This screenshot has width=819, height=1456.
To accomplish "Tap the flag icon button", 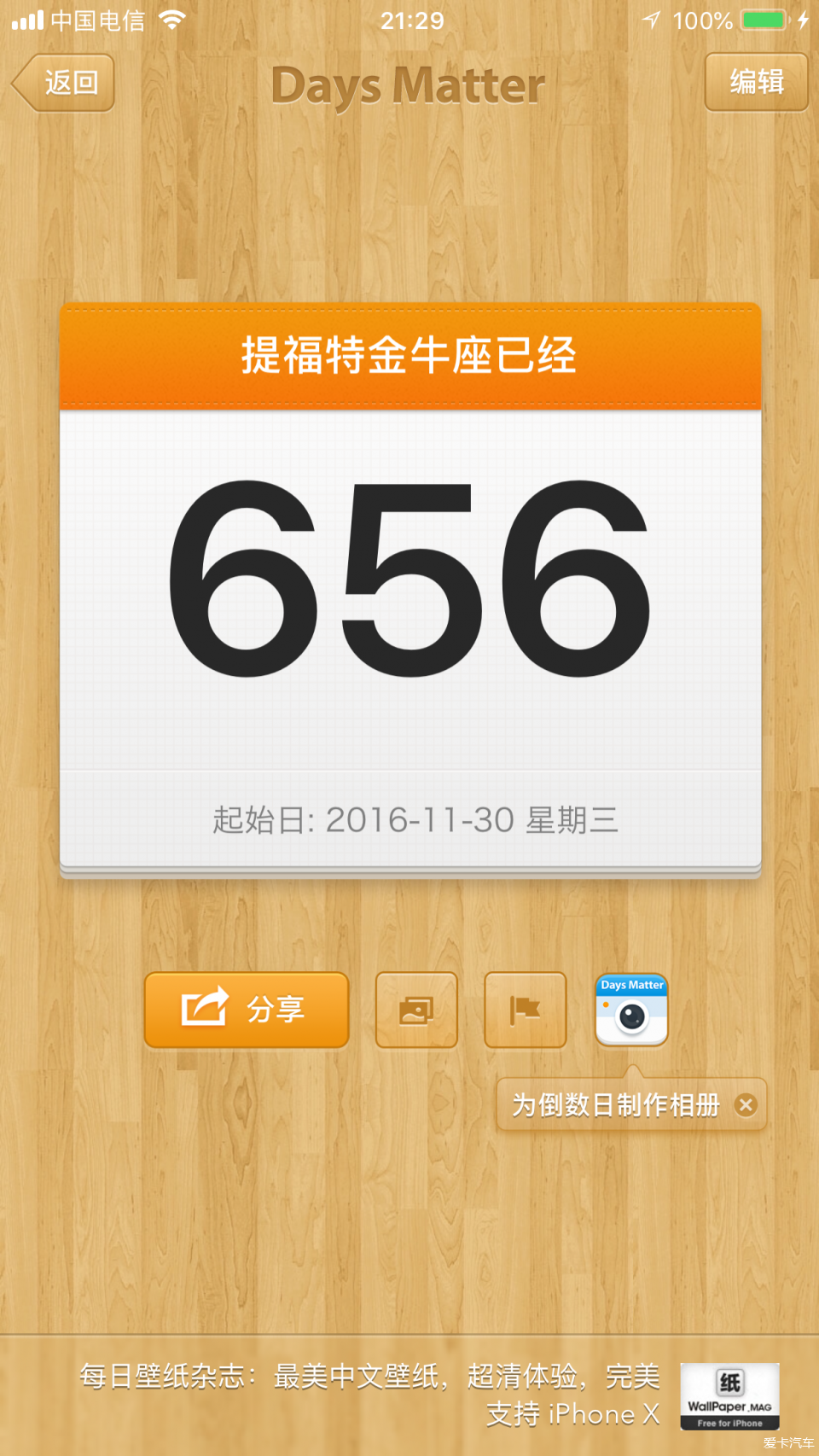I will (525, 1010).
